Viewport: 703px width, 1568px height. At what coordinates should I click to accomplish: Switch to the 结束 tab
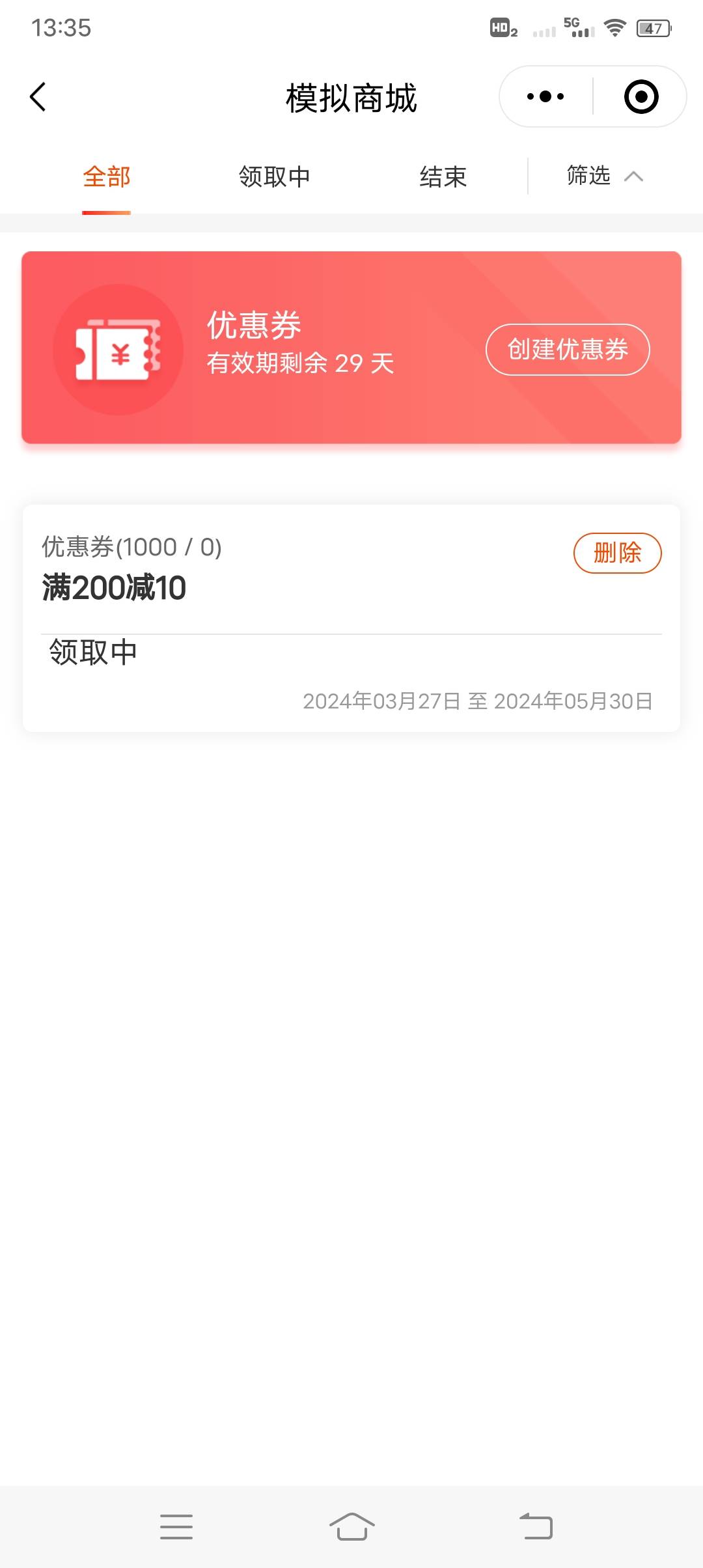(x=443, y=176)
